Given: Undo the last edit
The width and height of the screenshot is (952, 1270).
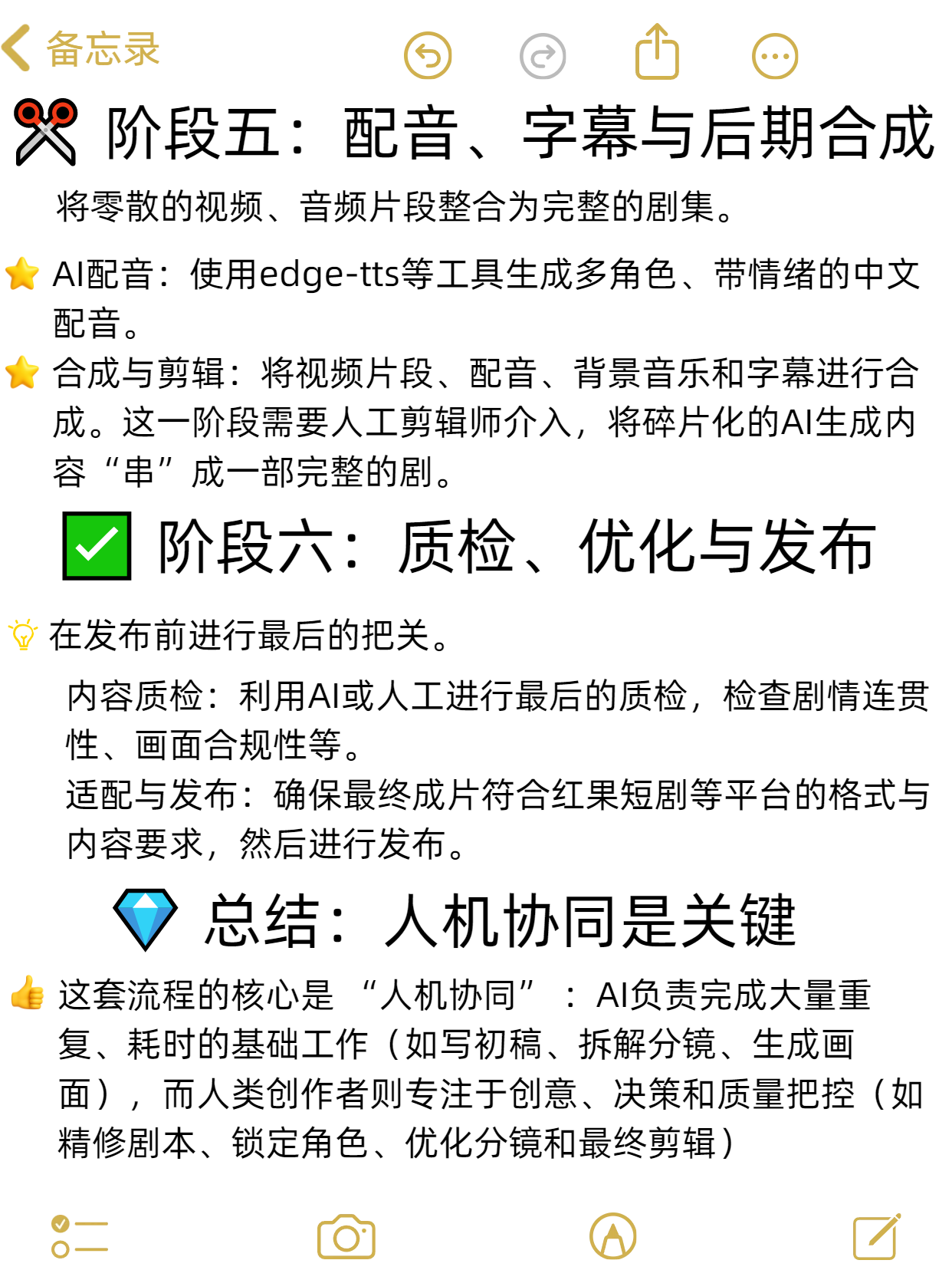Looking at the screenshot, I should (428, 56).
